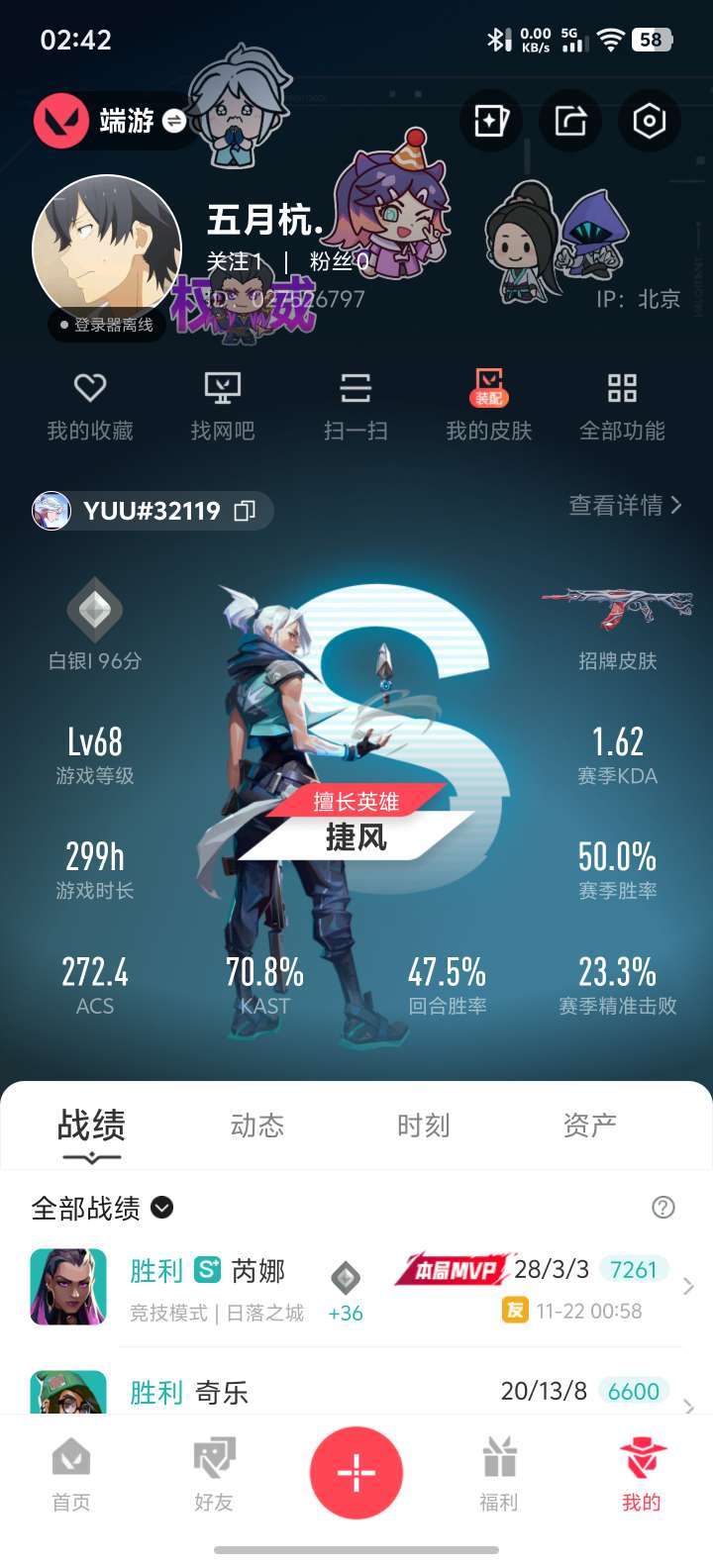Launch 扫一扫 scanner
713x1568 pixels.
coord(356,406)
